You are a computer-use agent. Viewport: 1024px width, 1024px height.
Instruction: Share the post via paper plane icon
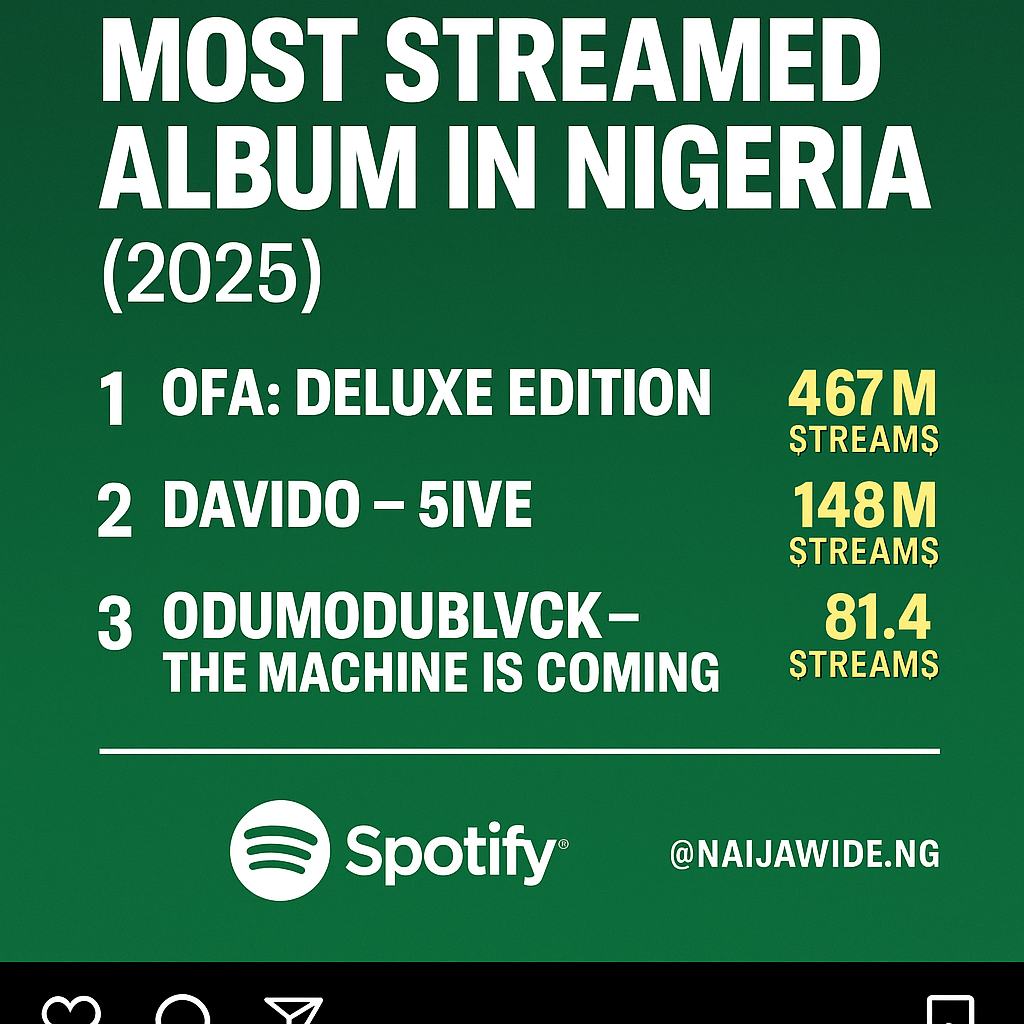[x=293, y=1012]
